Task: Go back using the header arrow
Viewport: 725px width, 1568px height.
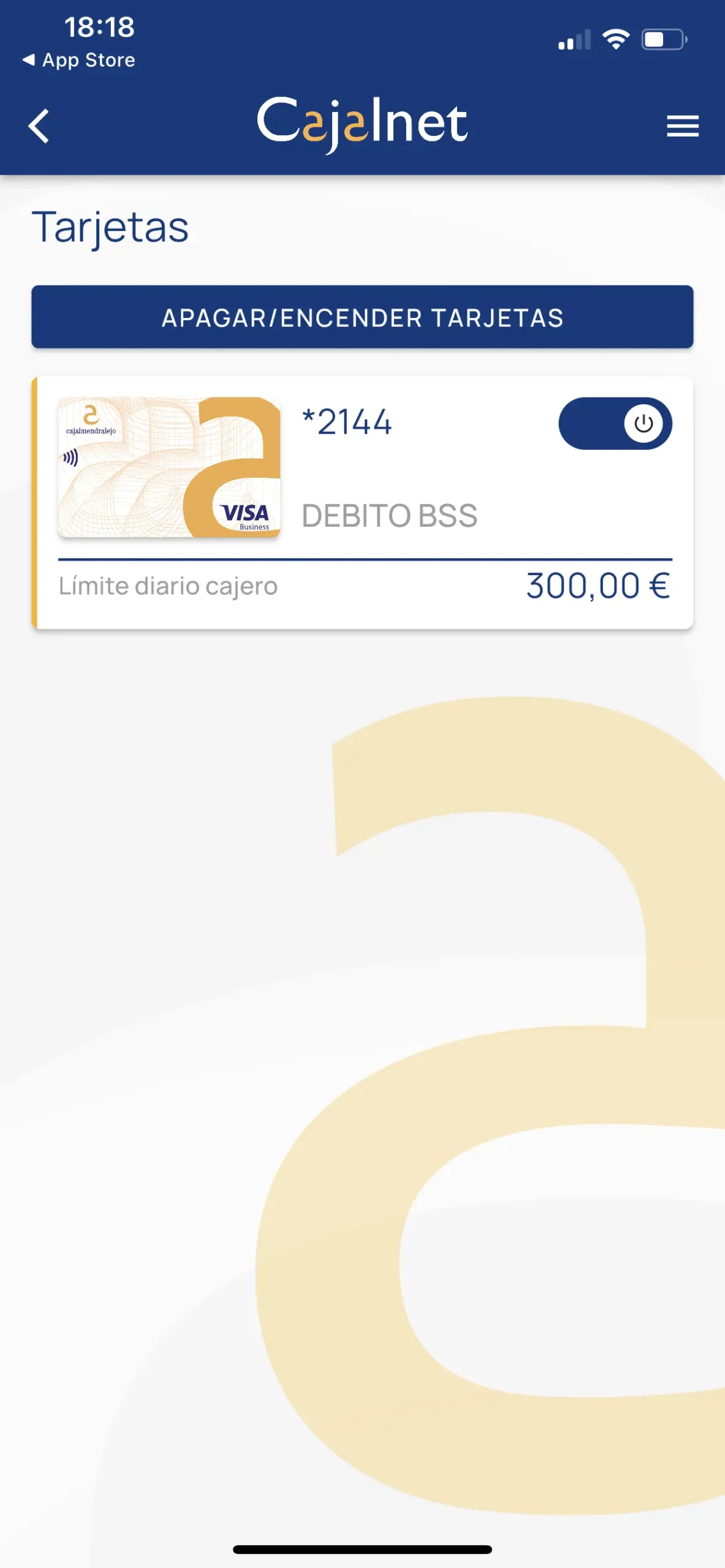Action: coord(39,126)
